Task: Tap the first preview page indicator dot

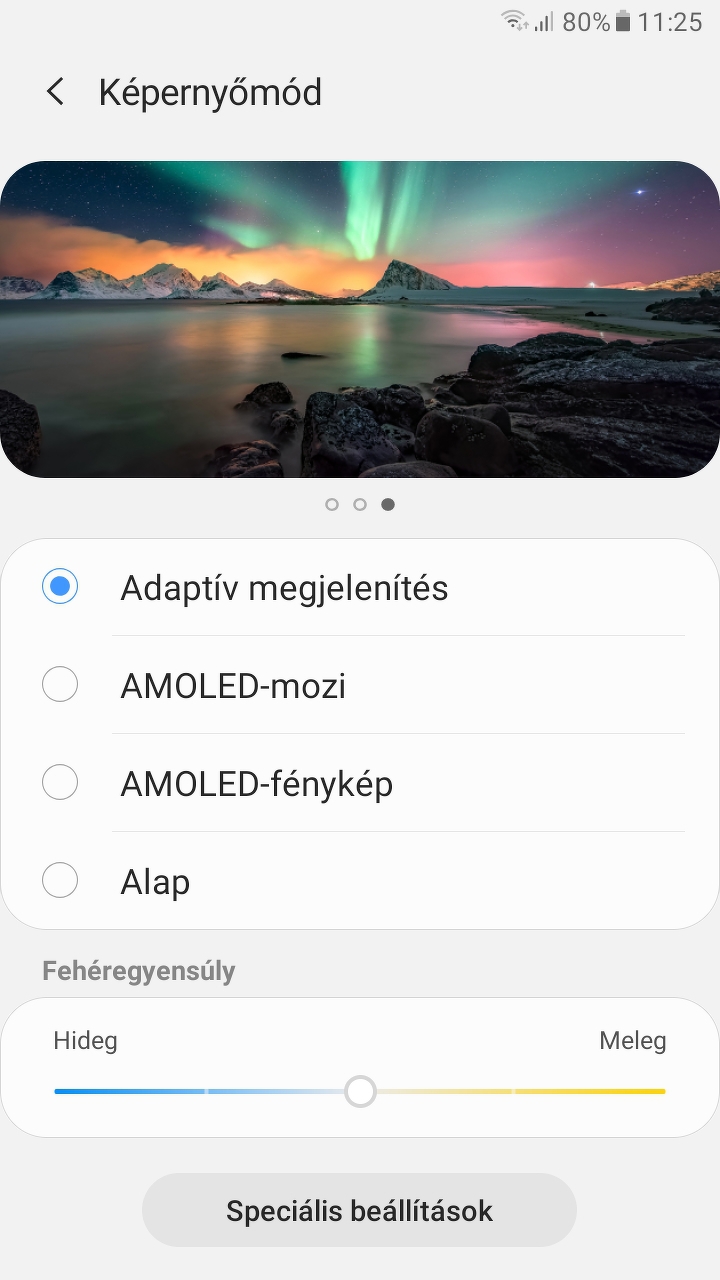Action: 332,505
